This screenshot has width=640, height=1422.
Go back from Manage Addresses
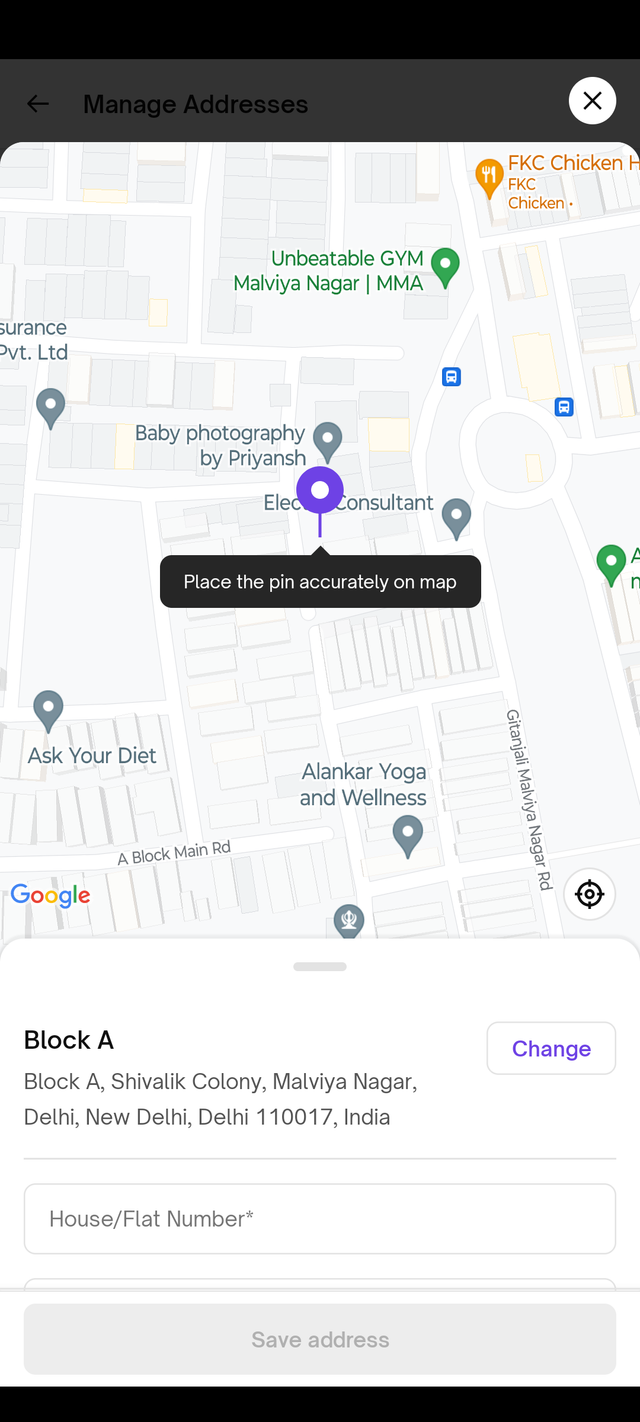point(38,104)
